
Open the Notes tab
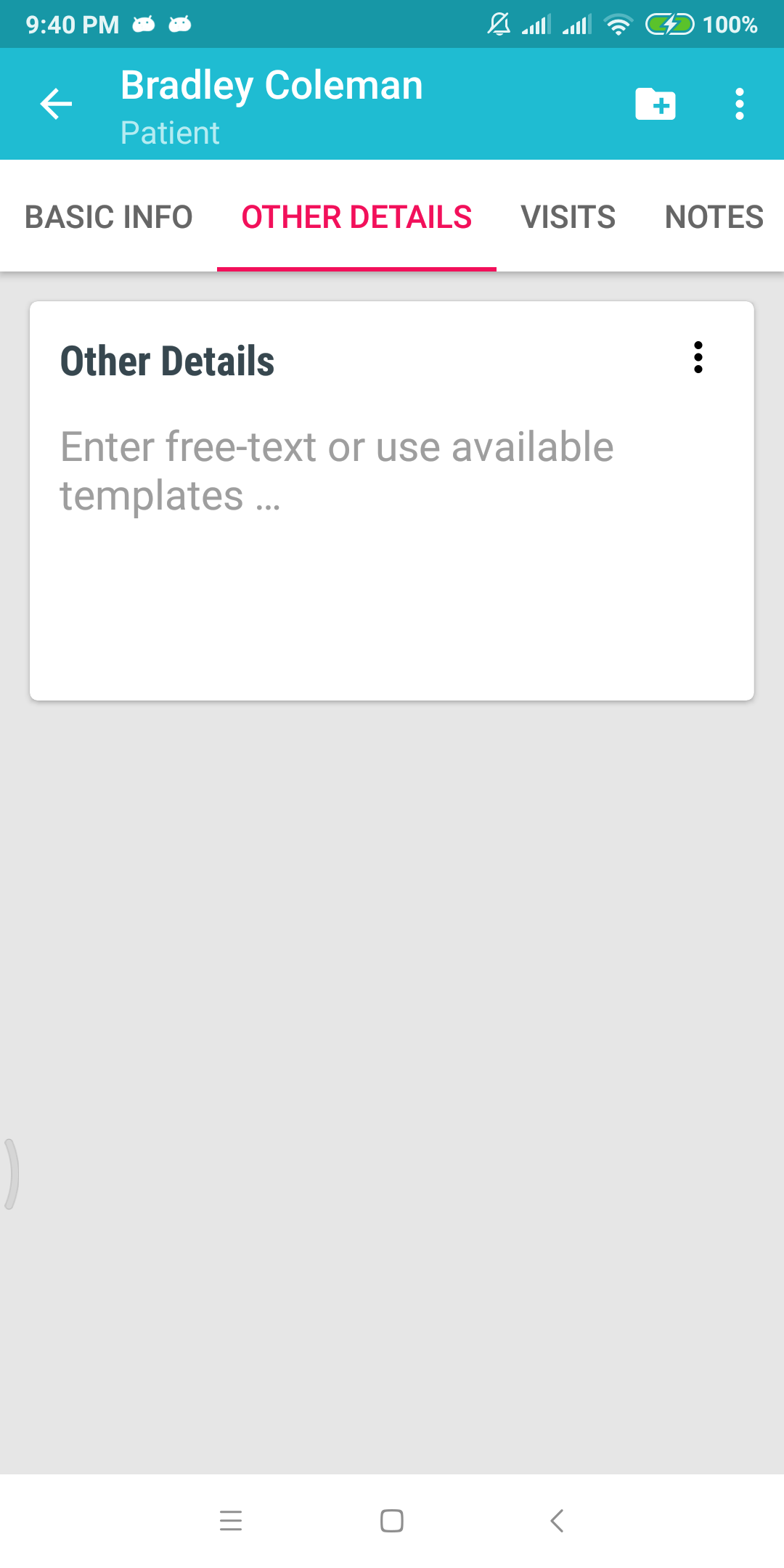[x=714, y=217]
